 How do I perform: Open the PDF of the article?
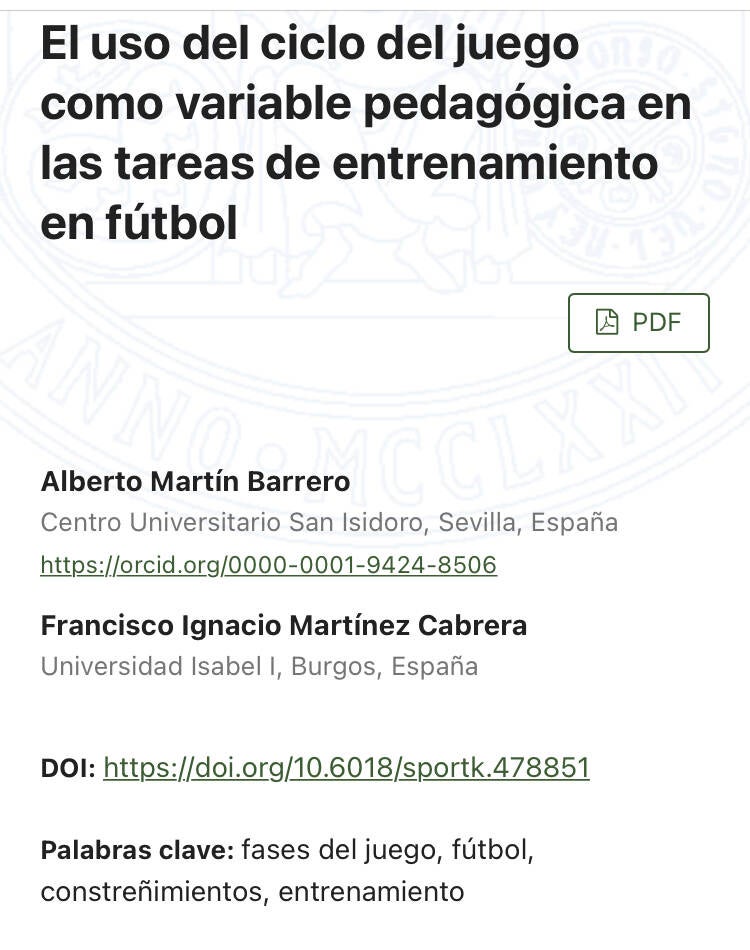pos(638,323)
